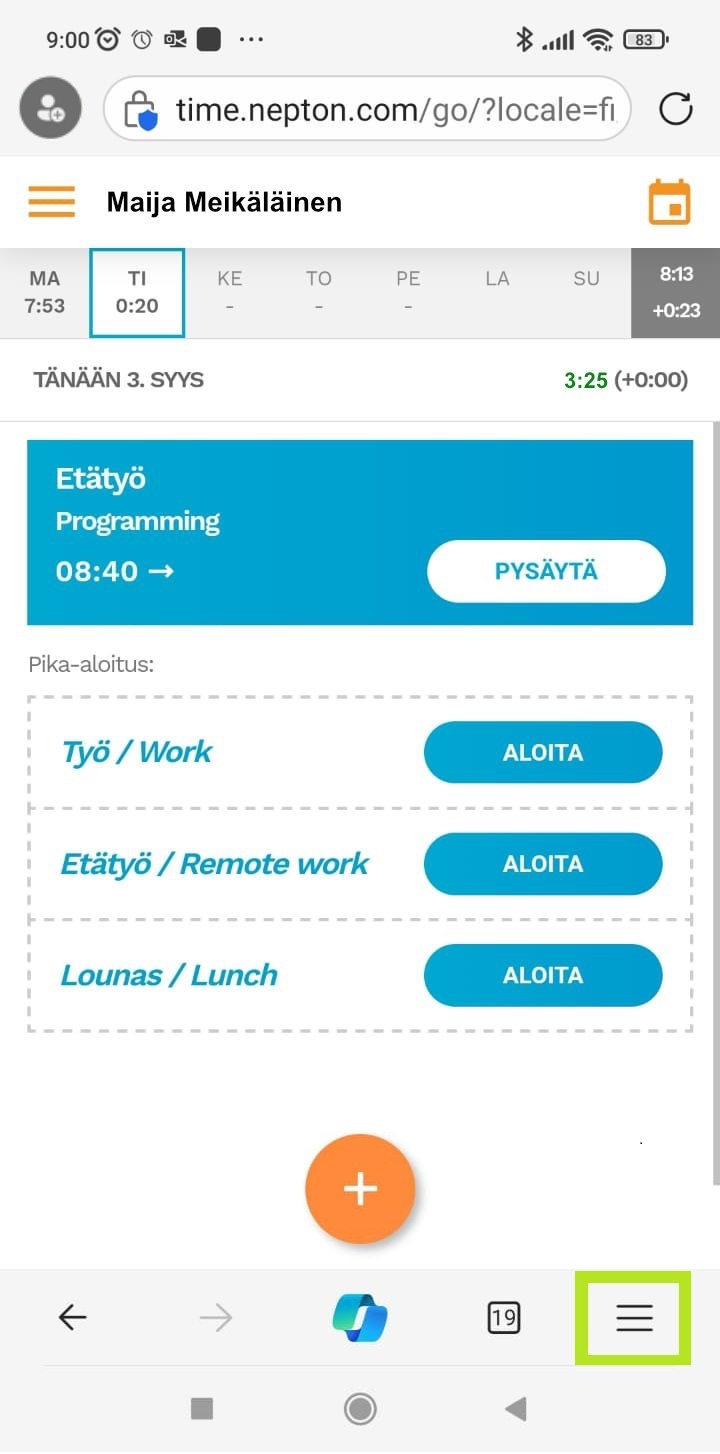Viewport: 720px width, 1454px height.
Task: Open the browser tab switcher
Action: (503, 1318)
